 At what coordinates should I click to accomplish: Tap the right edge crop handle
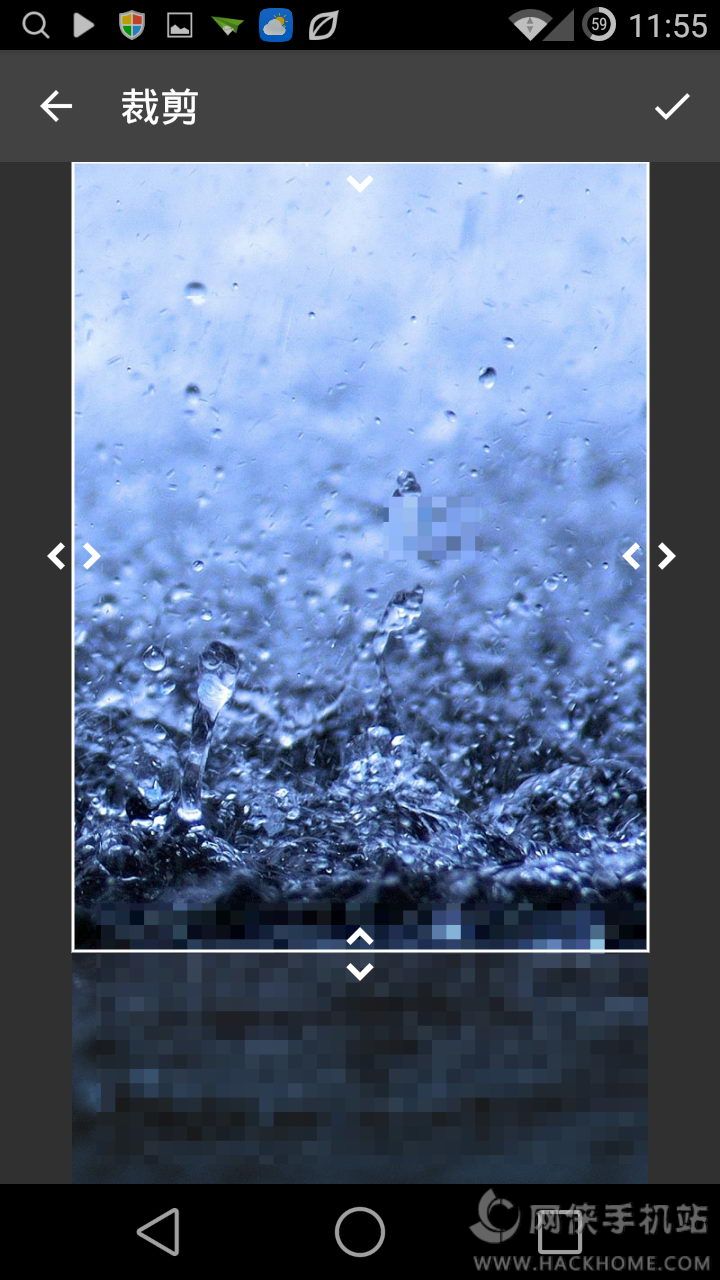point(648,556)
